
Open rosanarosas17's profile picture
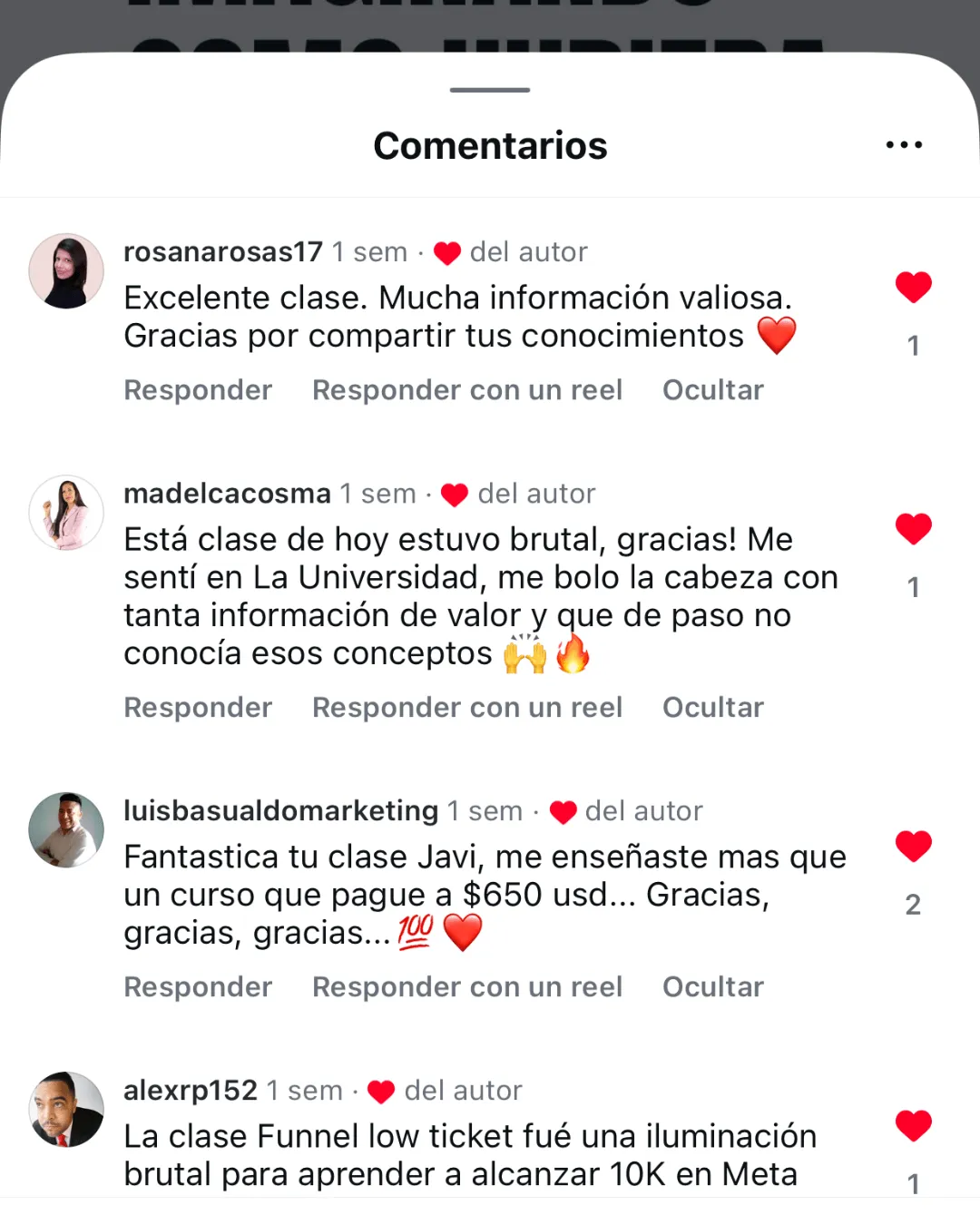[66, 271]
